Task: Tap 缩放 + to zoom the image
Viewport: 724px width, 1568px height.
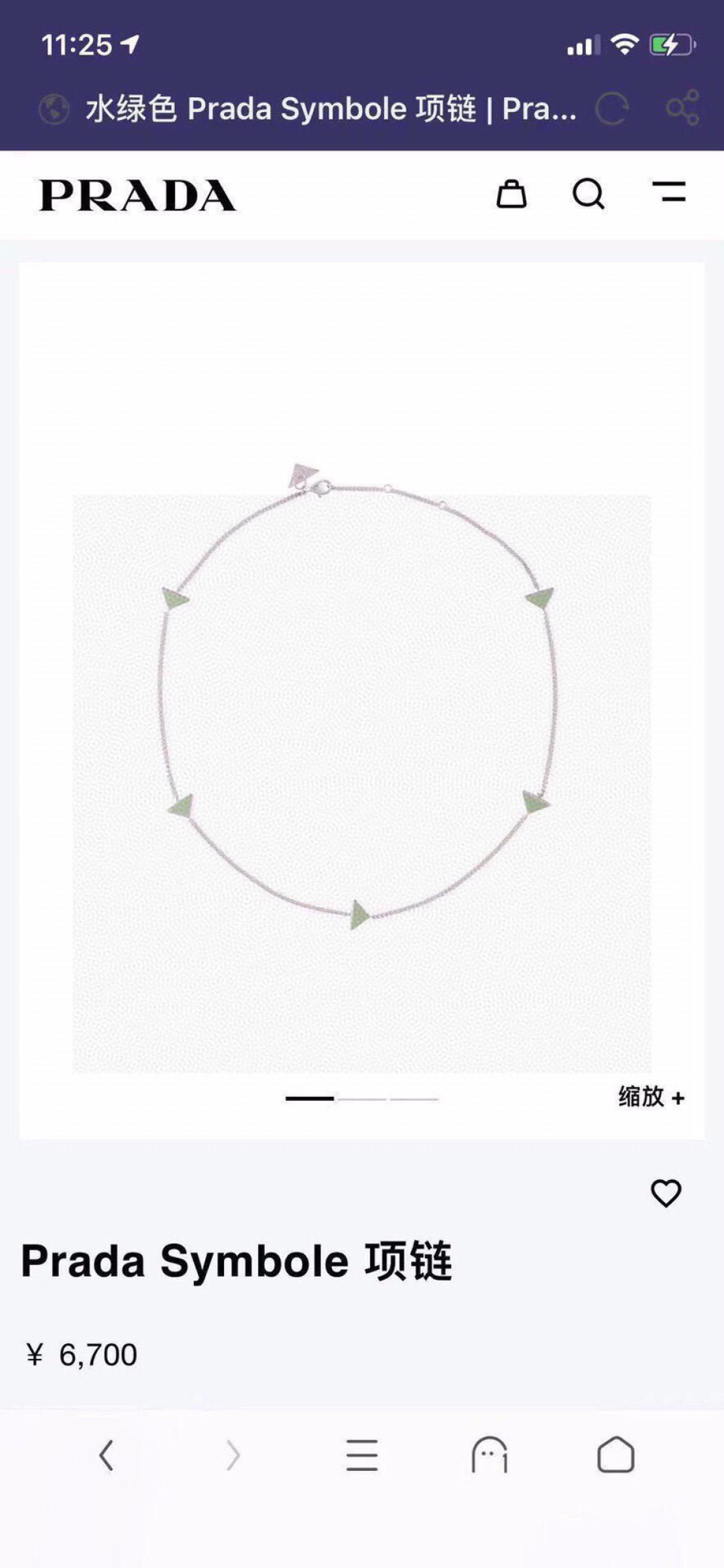Action: [x=651, y=1097]
